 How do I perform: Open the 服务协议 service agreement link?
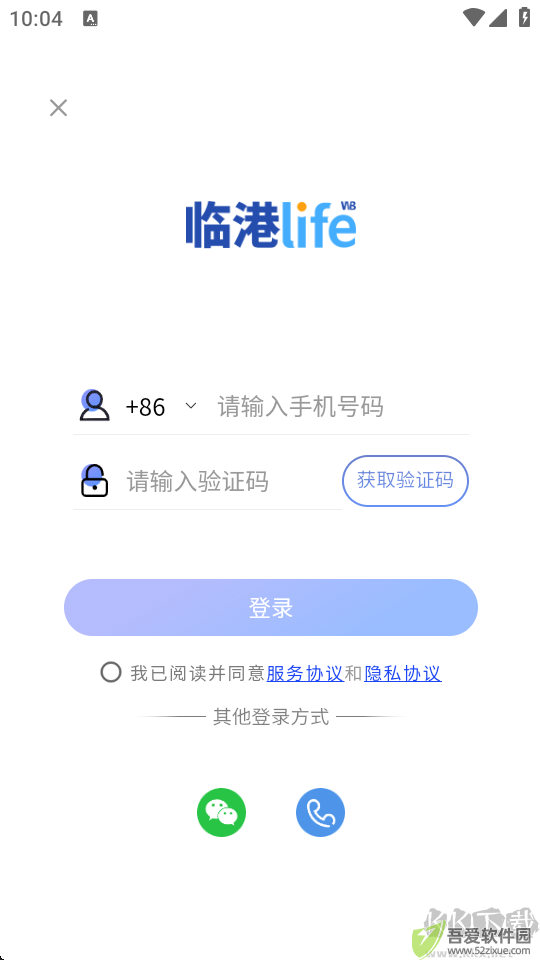tap(305, 673)
